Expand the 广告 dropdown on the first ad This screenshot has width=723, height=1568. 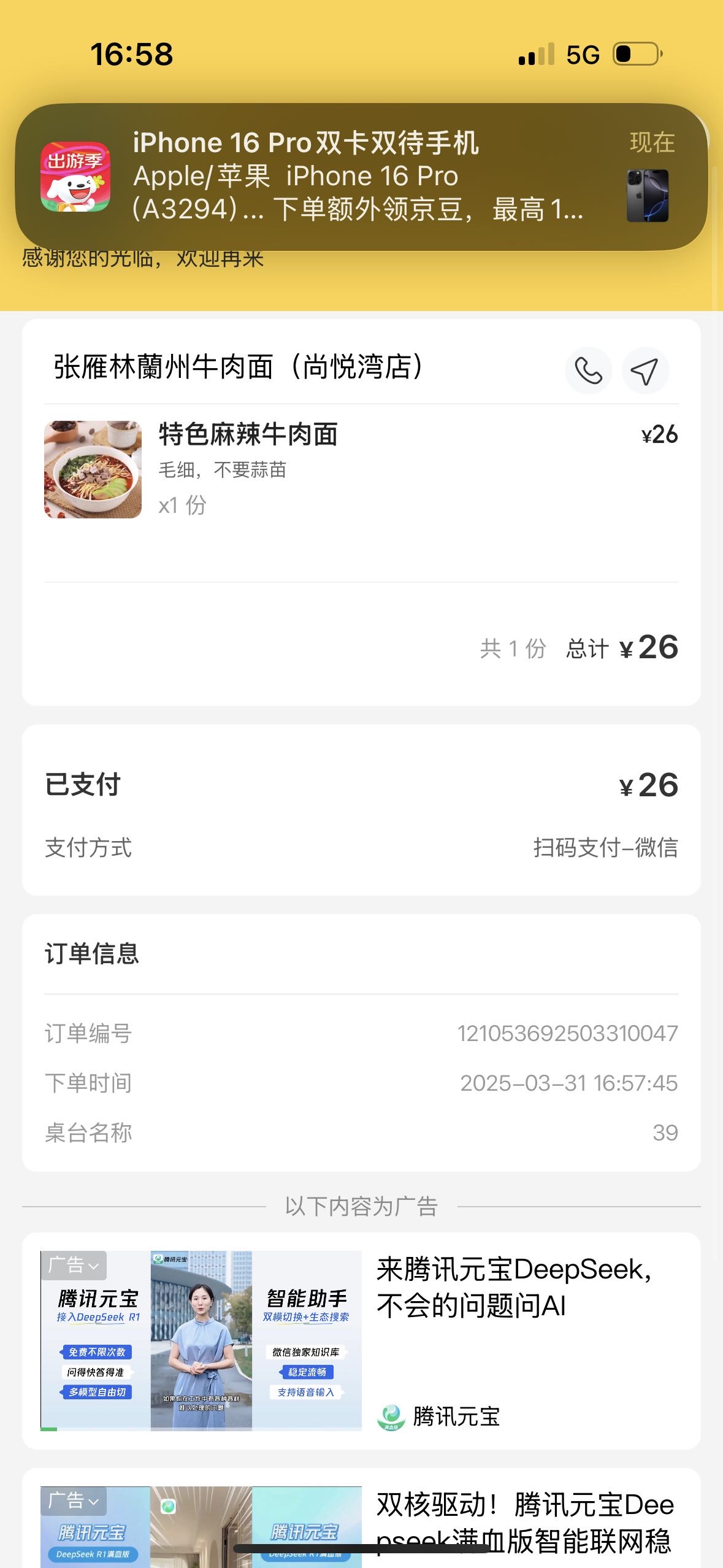tap(74, 1265)
